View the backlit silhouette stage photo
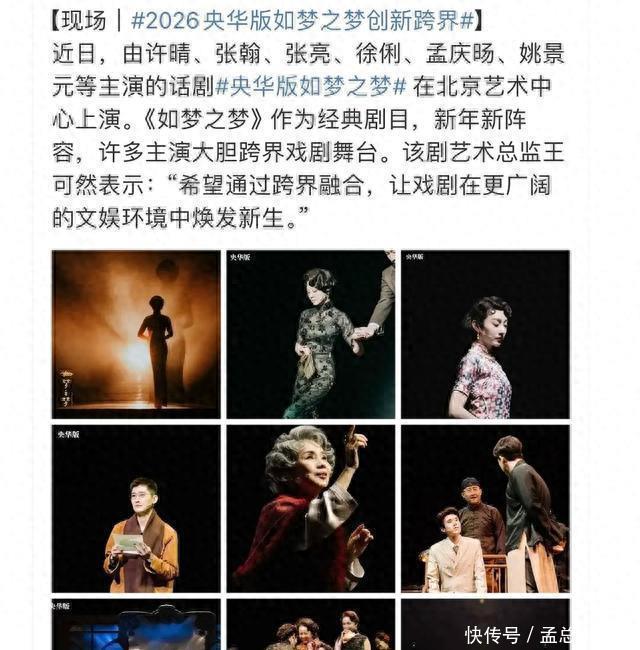The image size is (640, 650). click(x=136, y=334)
